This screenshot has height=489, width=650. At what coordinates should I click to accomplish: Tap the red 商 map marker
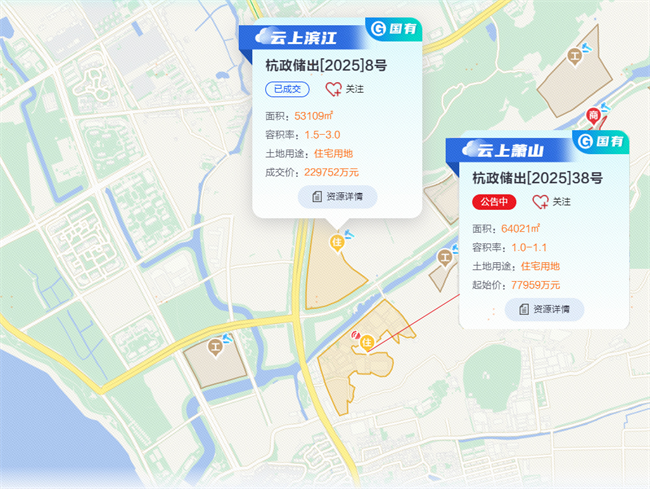coord(593,116)
